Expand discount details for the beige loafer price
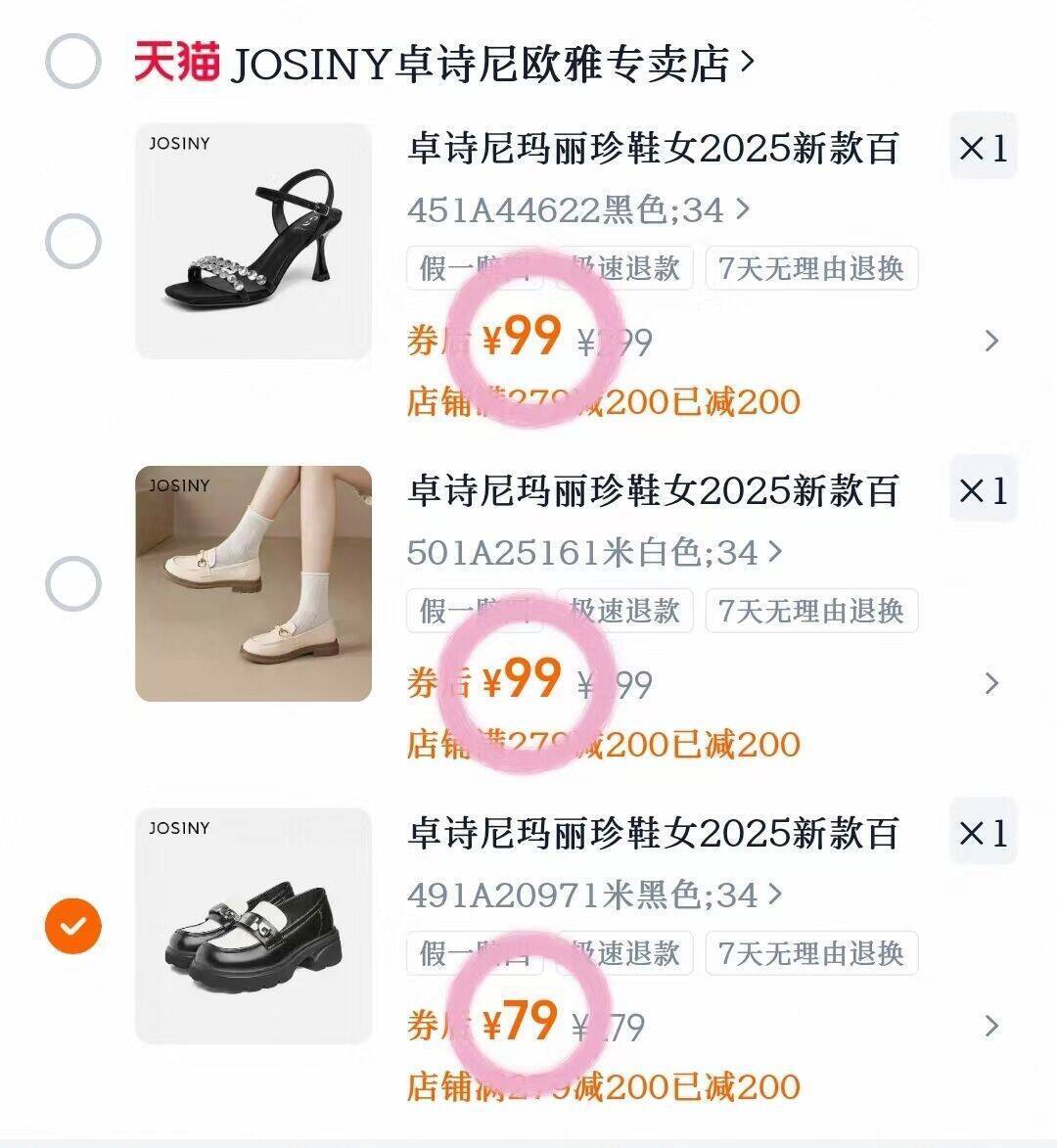The height and width of the screenshot is (1148, 1057). click(991, 683)
